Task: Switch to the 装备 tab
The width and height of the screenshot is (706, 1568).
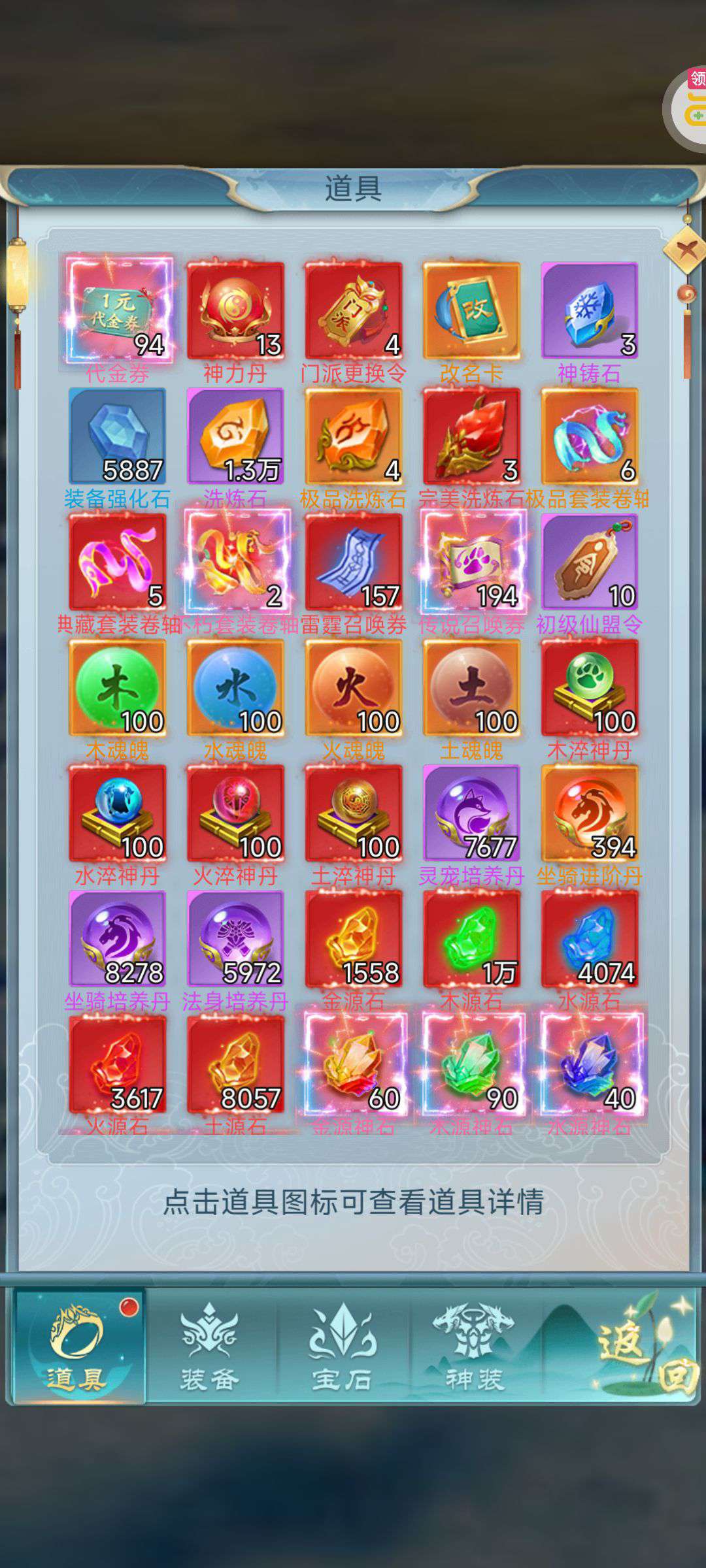Action: click(210, 1347)
